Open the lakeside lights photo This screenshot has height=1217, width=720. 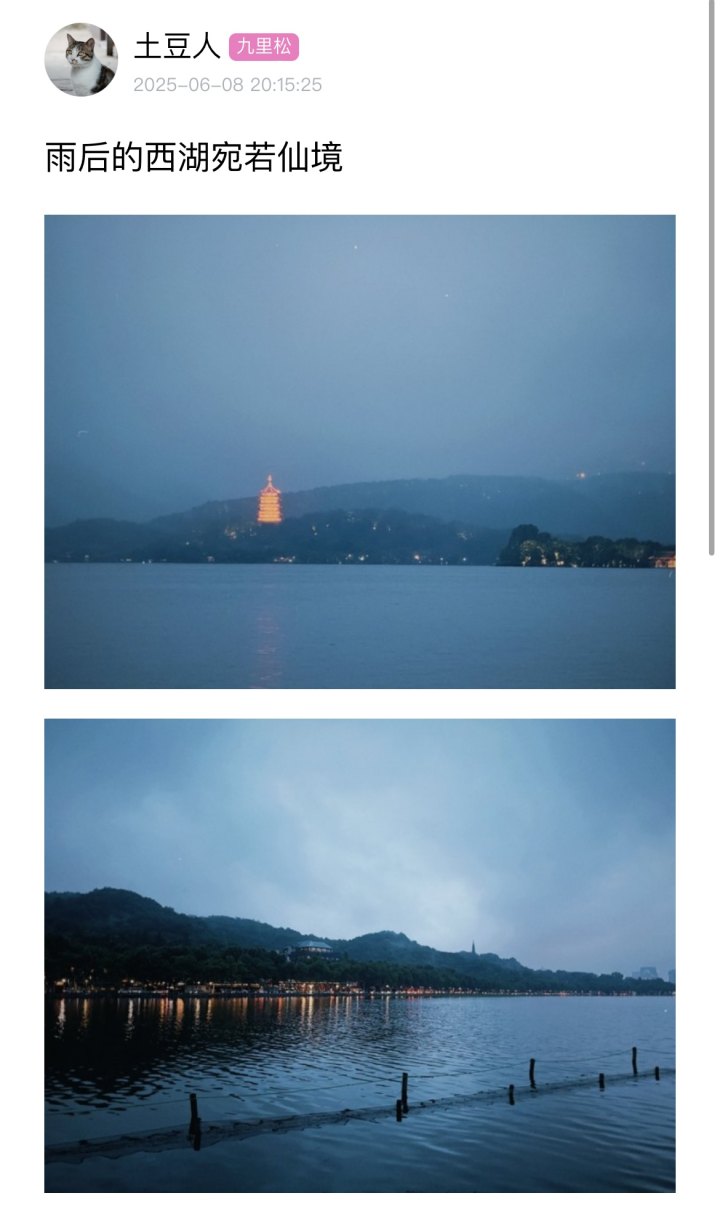pos(360,956)
